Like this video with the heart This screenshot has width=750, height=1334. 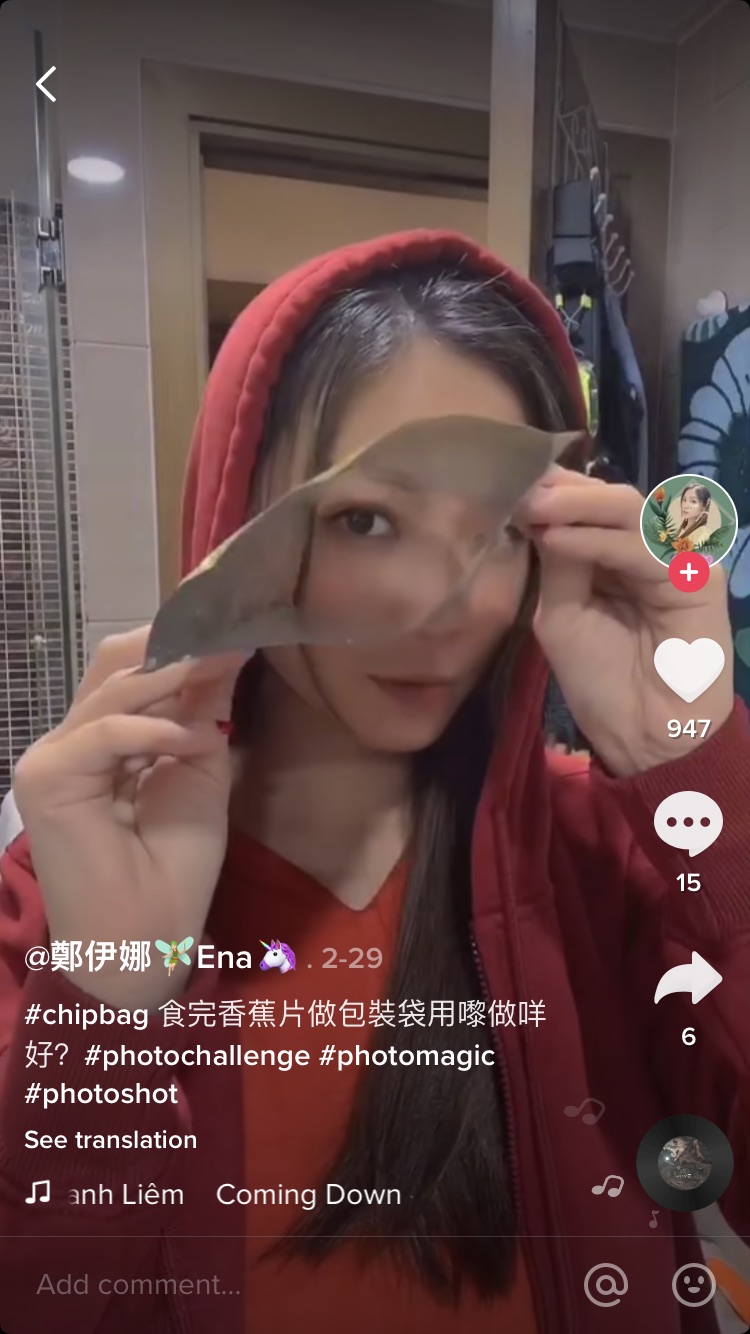click(x=688, y=669)
